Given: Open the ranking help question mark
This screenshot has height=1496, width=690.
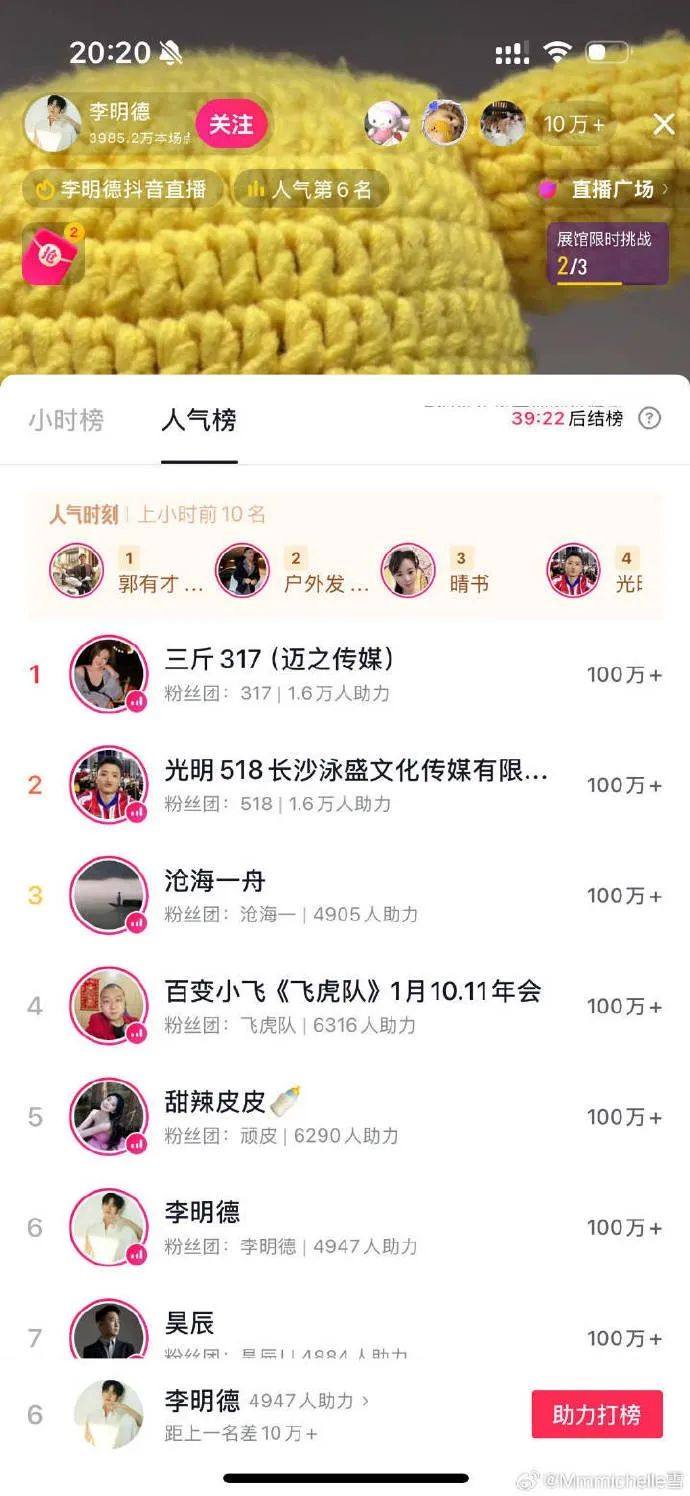Looking at the screenshot, I should (x=650, y=419).
